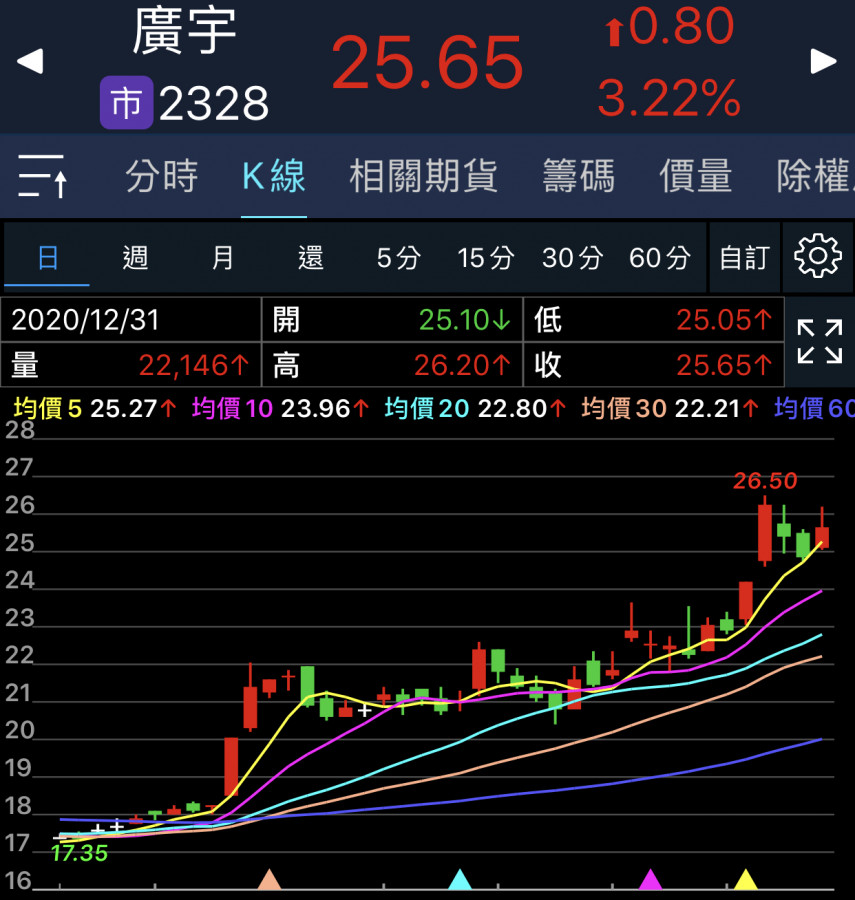Screen dimensions: 855x900
Task: Go to the next stock with right arrow
Action: (x=823, y=62)
